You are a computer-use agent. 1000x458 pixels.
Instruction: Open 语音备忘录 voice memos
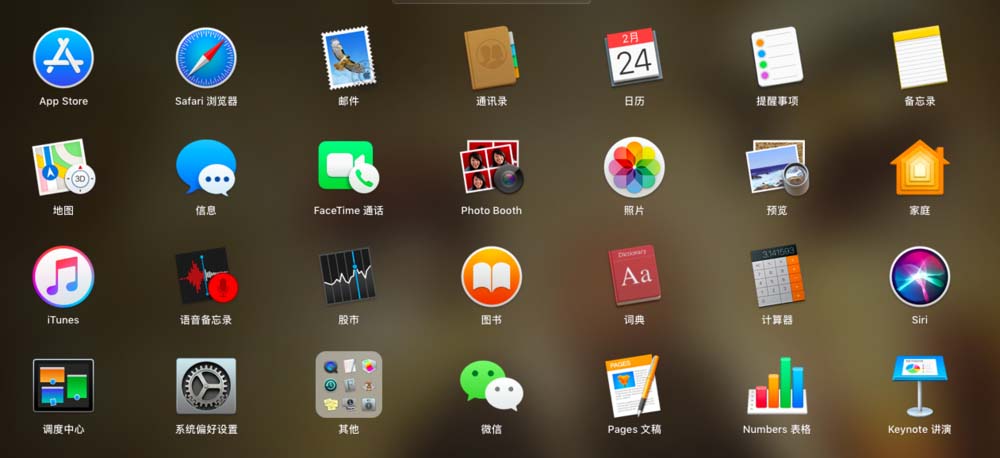click(x=206, y=276)
